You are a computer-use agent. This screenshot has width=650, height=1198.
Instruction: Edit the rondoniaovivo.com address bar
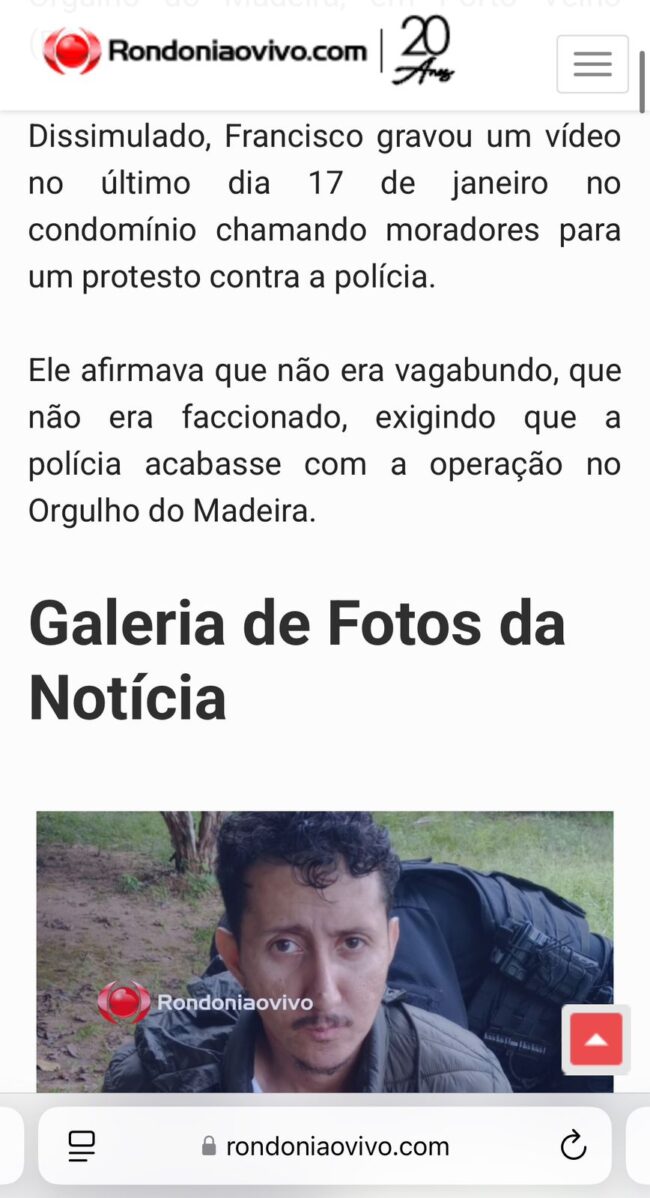(x=326, y=1146)
